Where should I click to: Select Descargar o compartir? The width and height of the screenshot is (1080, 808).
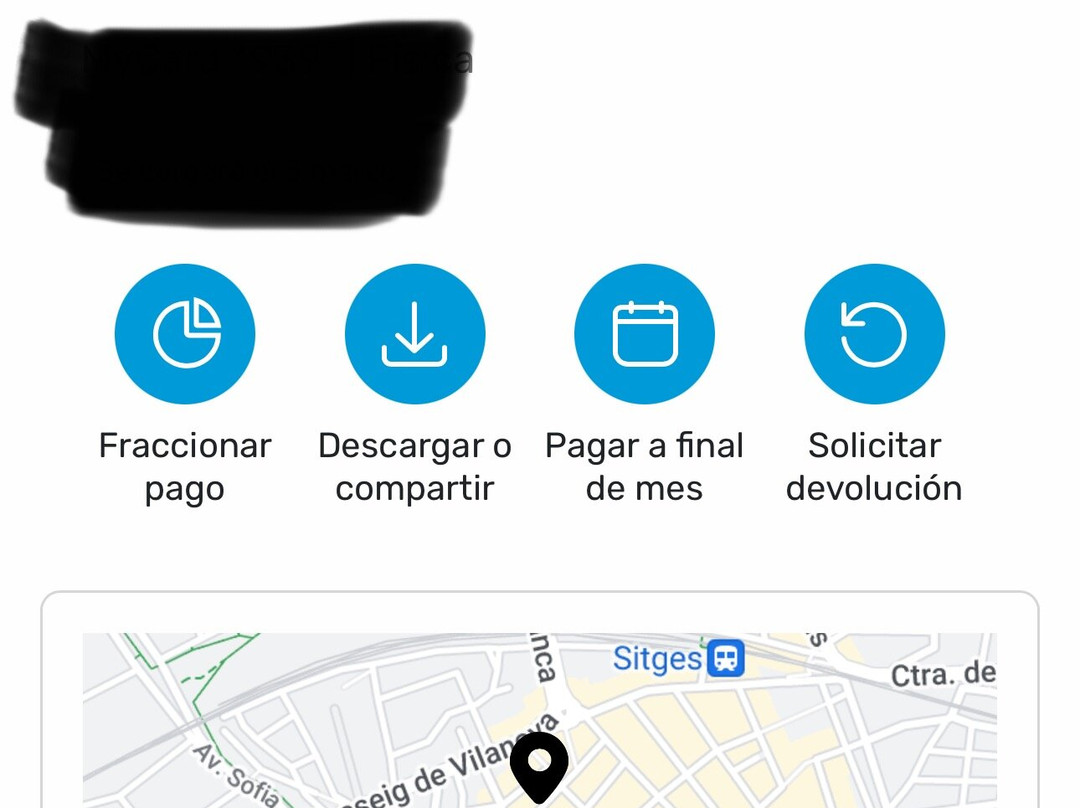[415, 334]
